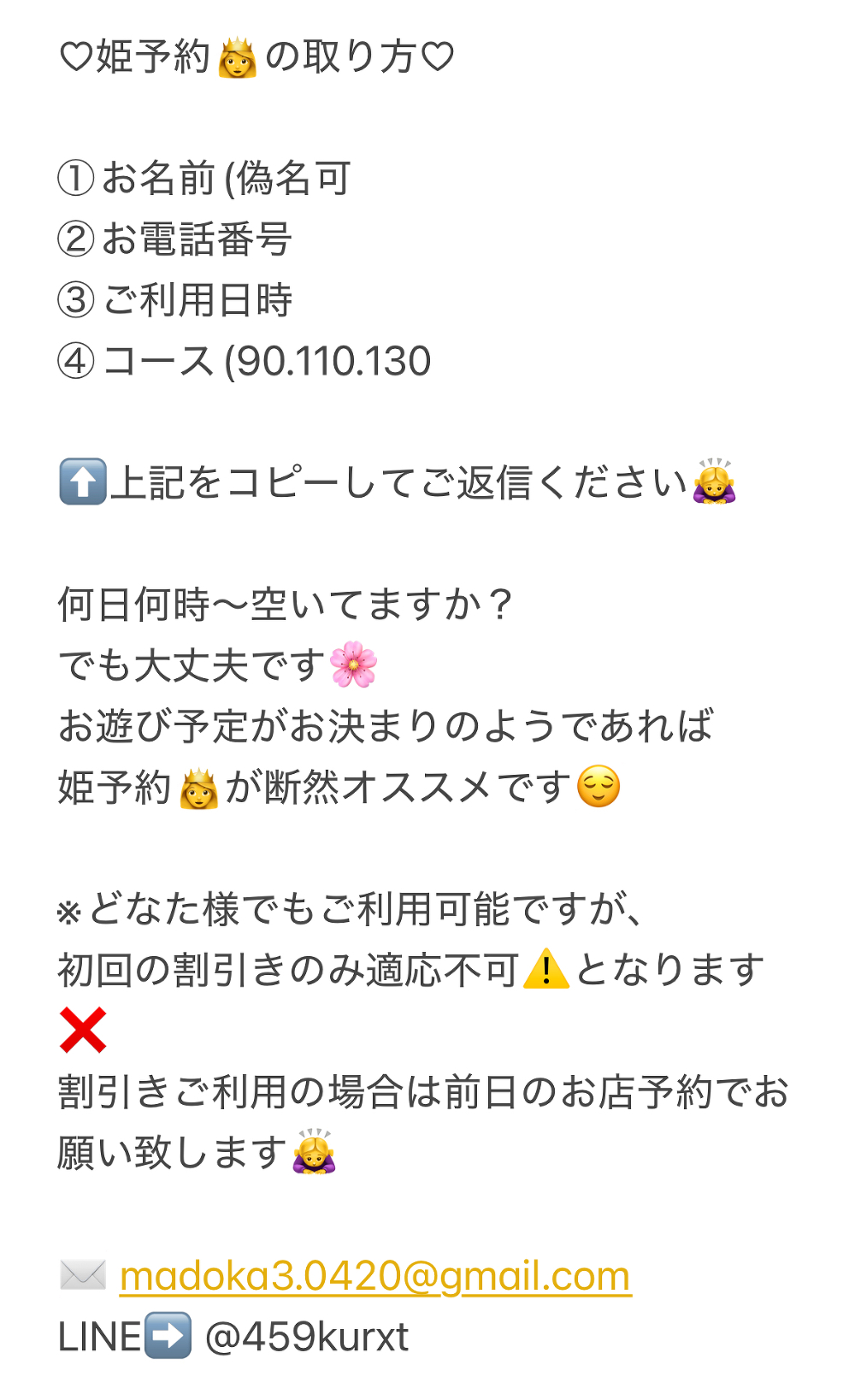Screen dimensions: 855x1400
Task: Open the madoka3.0420@gmail.com email link
Action: tap(374, 1276)
